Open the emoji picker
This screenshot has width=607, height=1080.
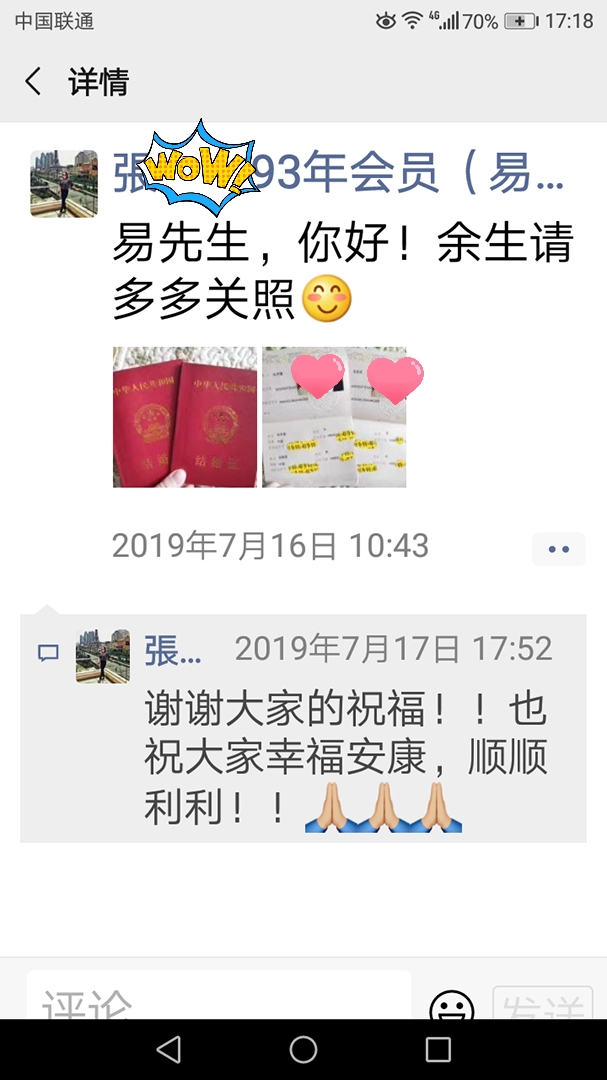(451, 1004)
